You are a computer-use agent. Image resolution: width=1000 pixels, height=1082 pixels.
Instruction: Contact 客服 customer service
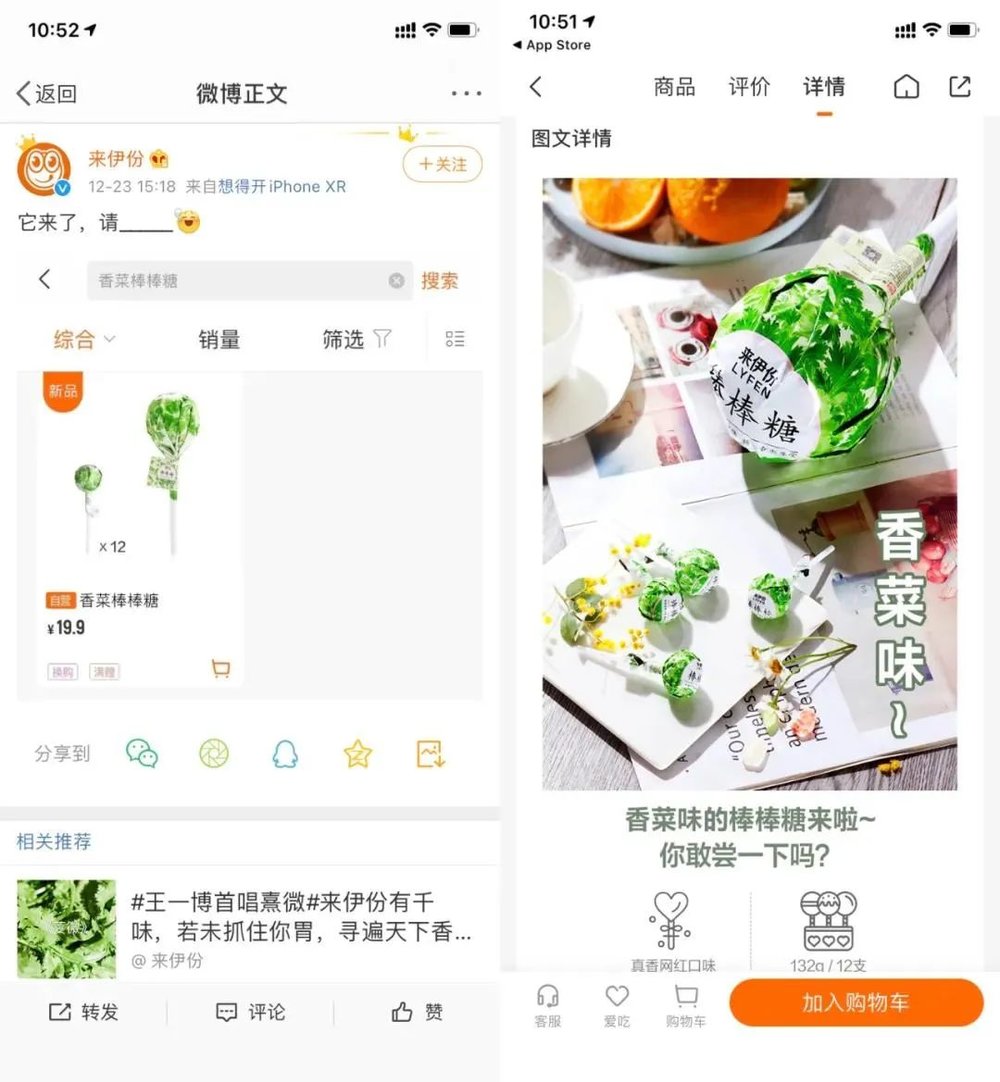[x=547, y=1004]
